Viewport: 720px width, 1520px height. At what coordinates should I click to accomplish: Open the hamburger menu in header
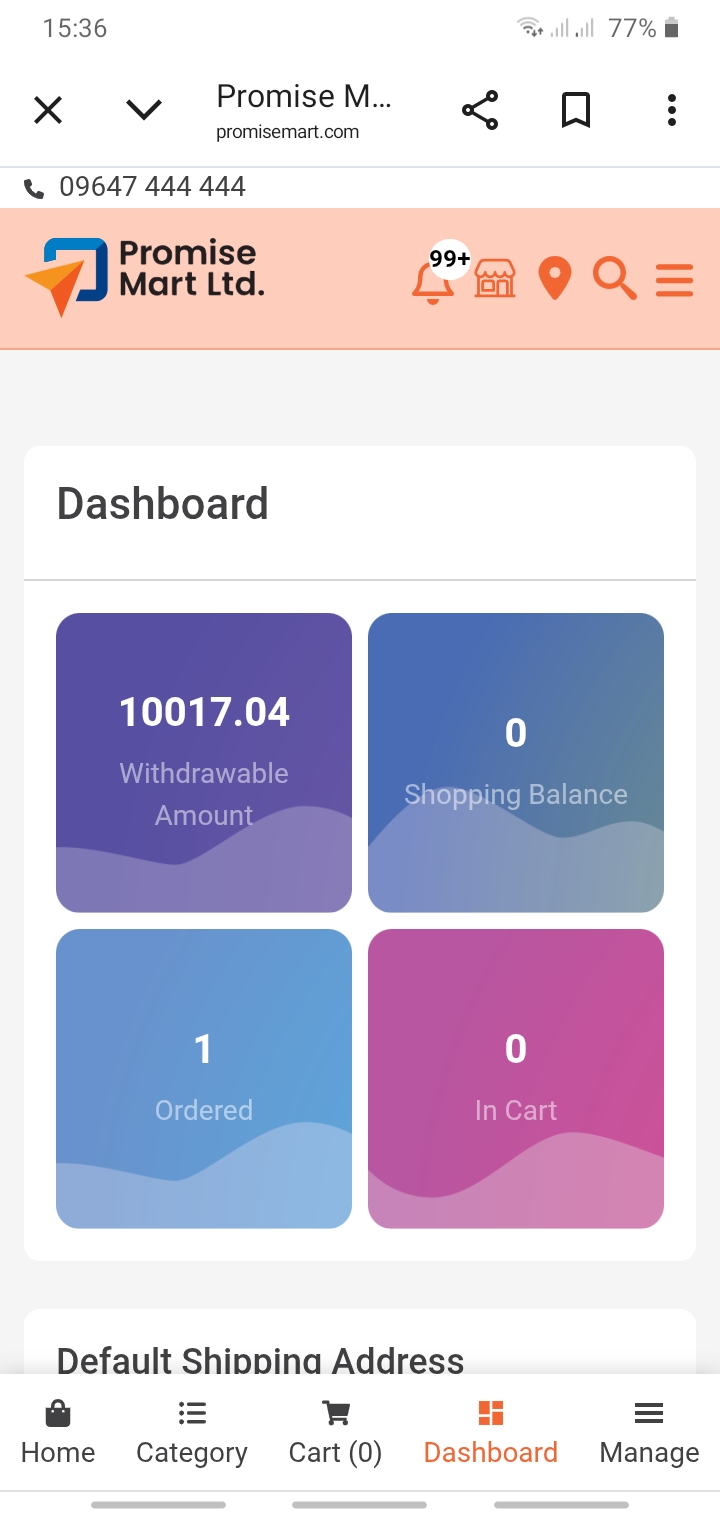point(675,280)
